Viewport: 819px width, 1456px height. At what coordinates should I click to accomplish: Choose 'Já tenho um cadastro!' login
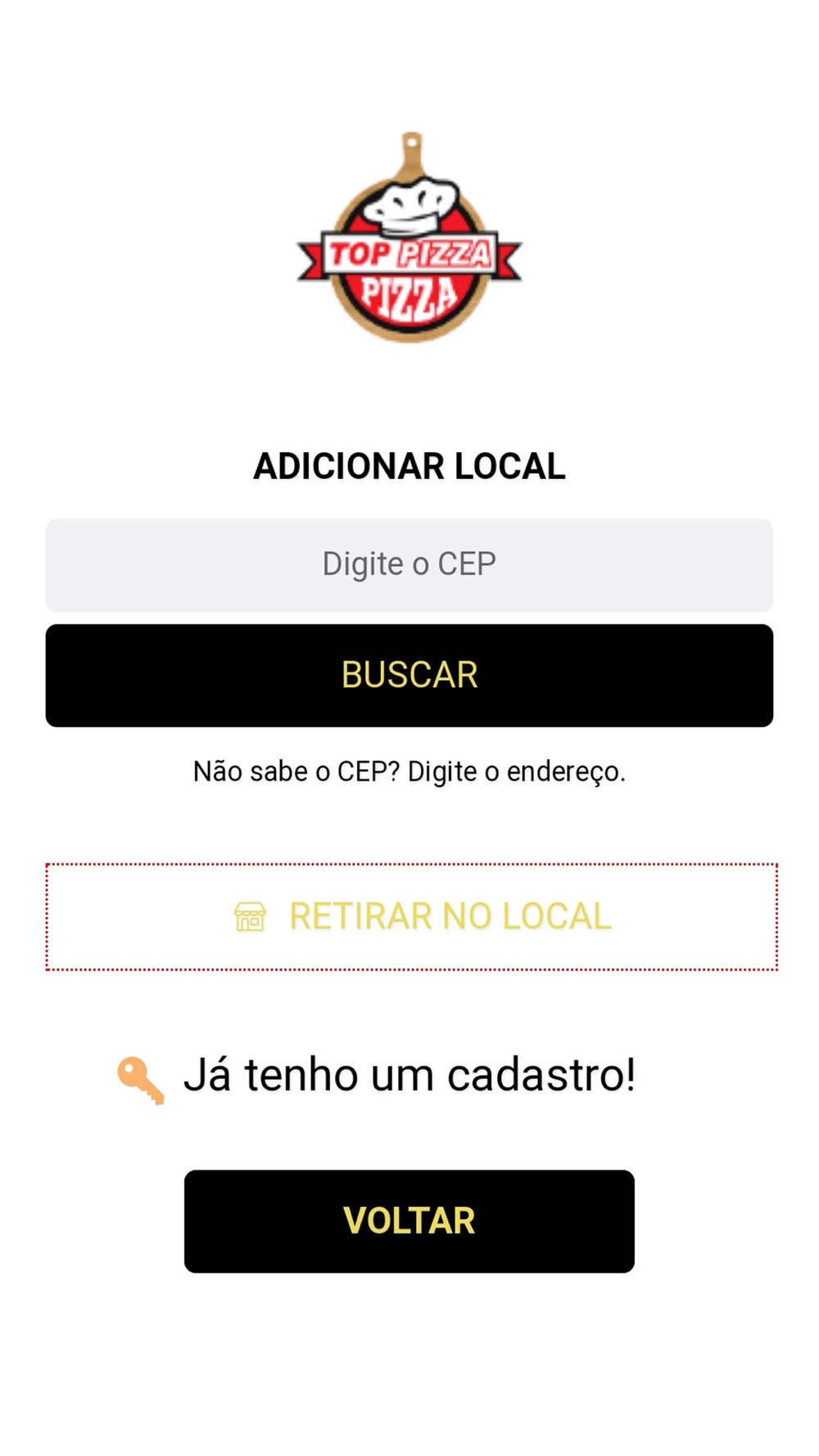click(x=377, y=1076)
